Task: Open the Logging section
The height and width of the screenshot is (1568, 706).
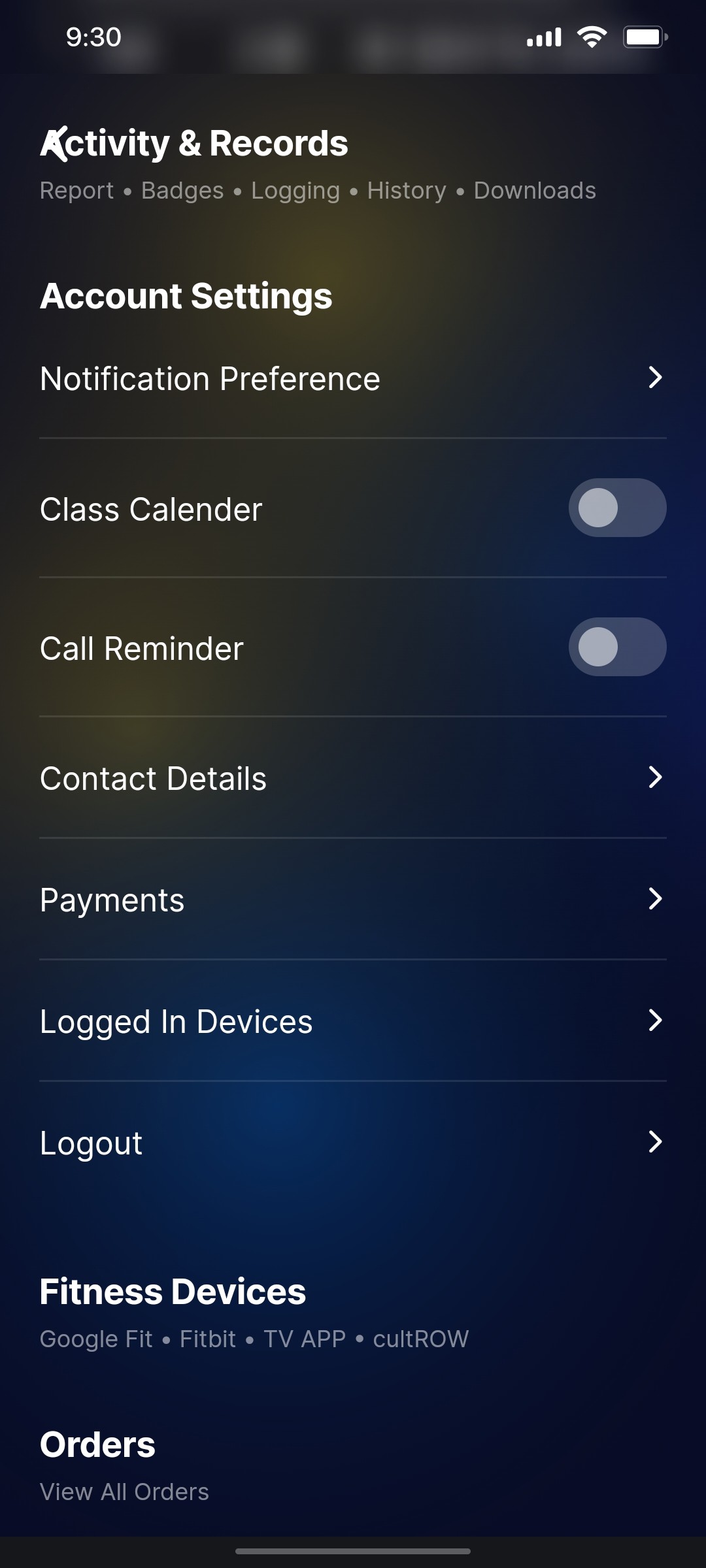Action: coord(294,190)
